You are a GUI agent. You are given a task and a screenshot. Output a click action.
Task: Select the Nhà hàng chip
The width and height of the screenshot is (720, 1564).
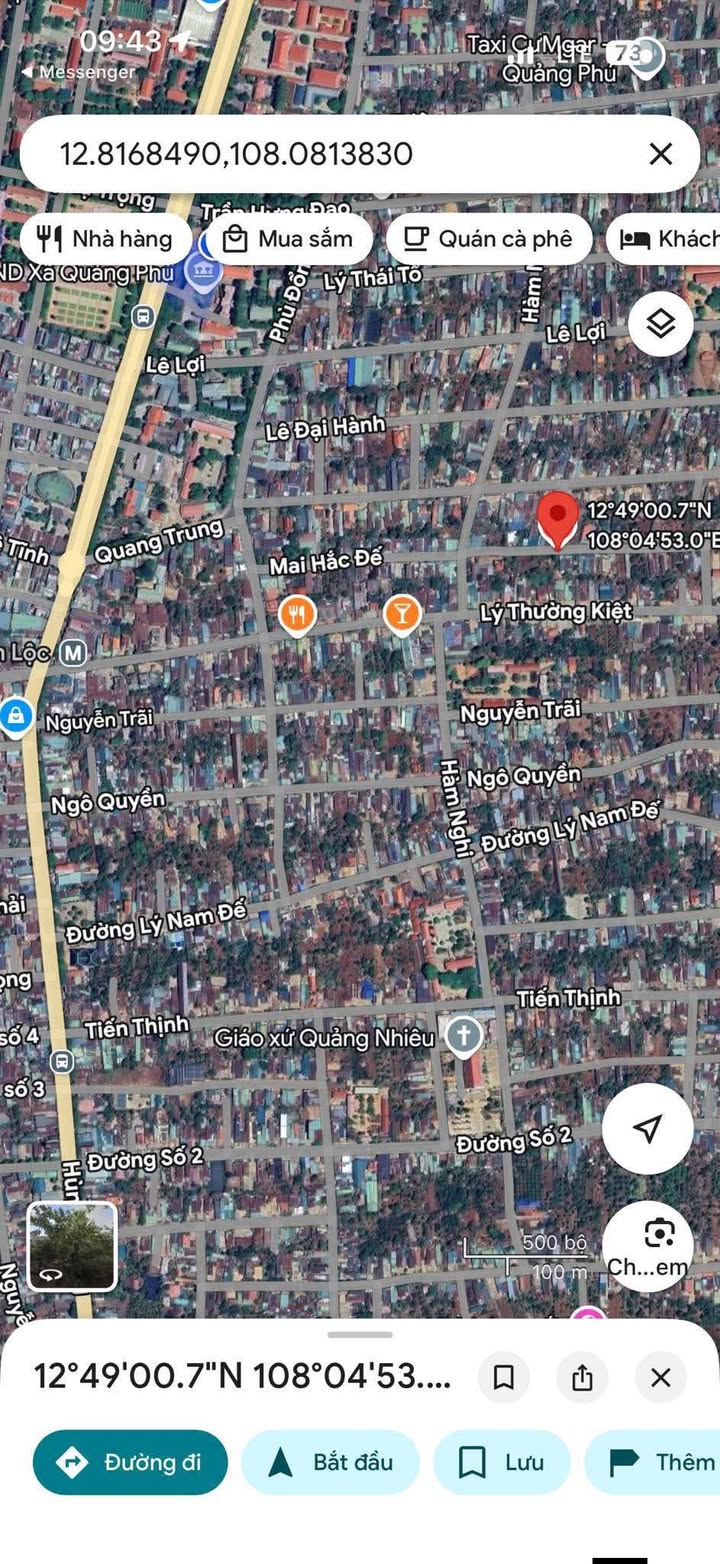coord(105,239)
